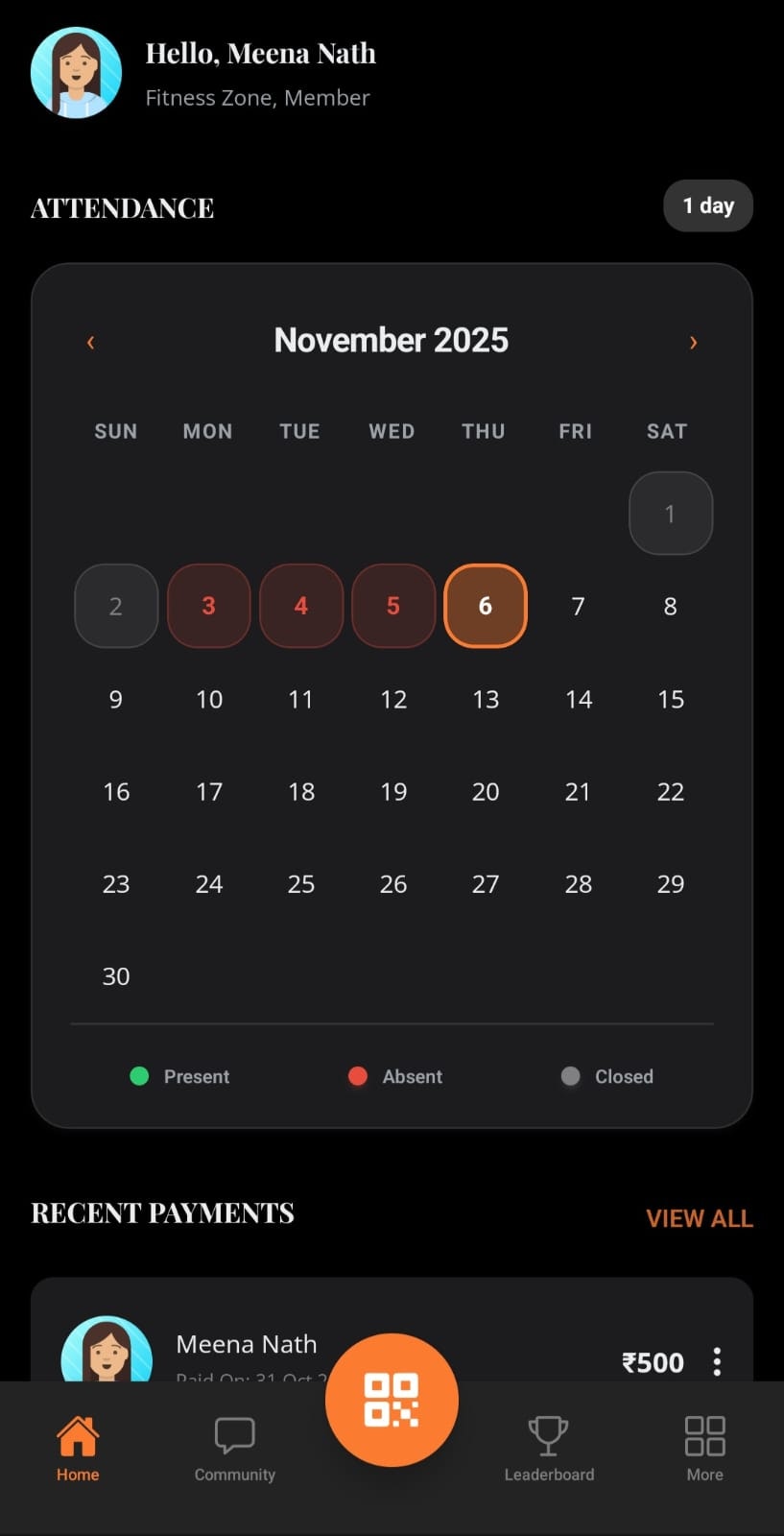Open Meena Nath's profile avatar
The image size is (784, 1536).
(x=76, y=73)
